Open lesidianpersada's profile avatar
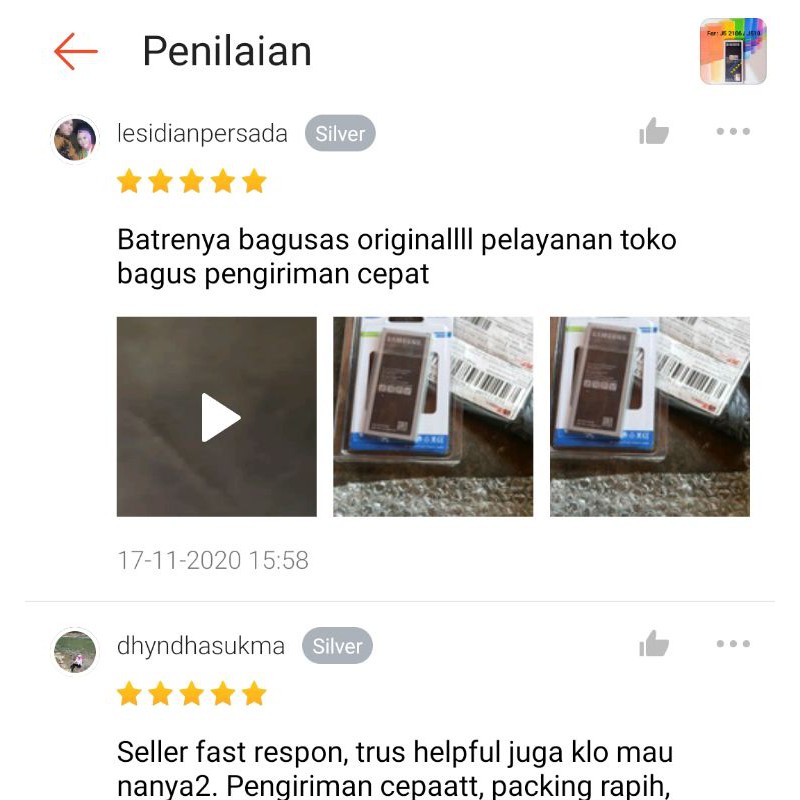The height and width of the screenshot is (800, 800). pyautogui.click(x=75, y=138)
